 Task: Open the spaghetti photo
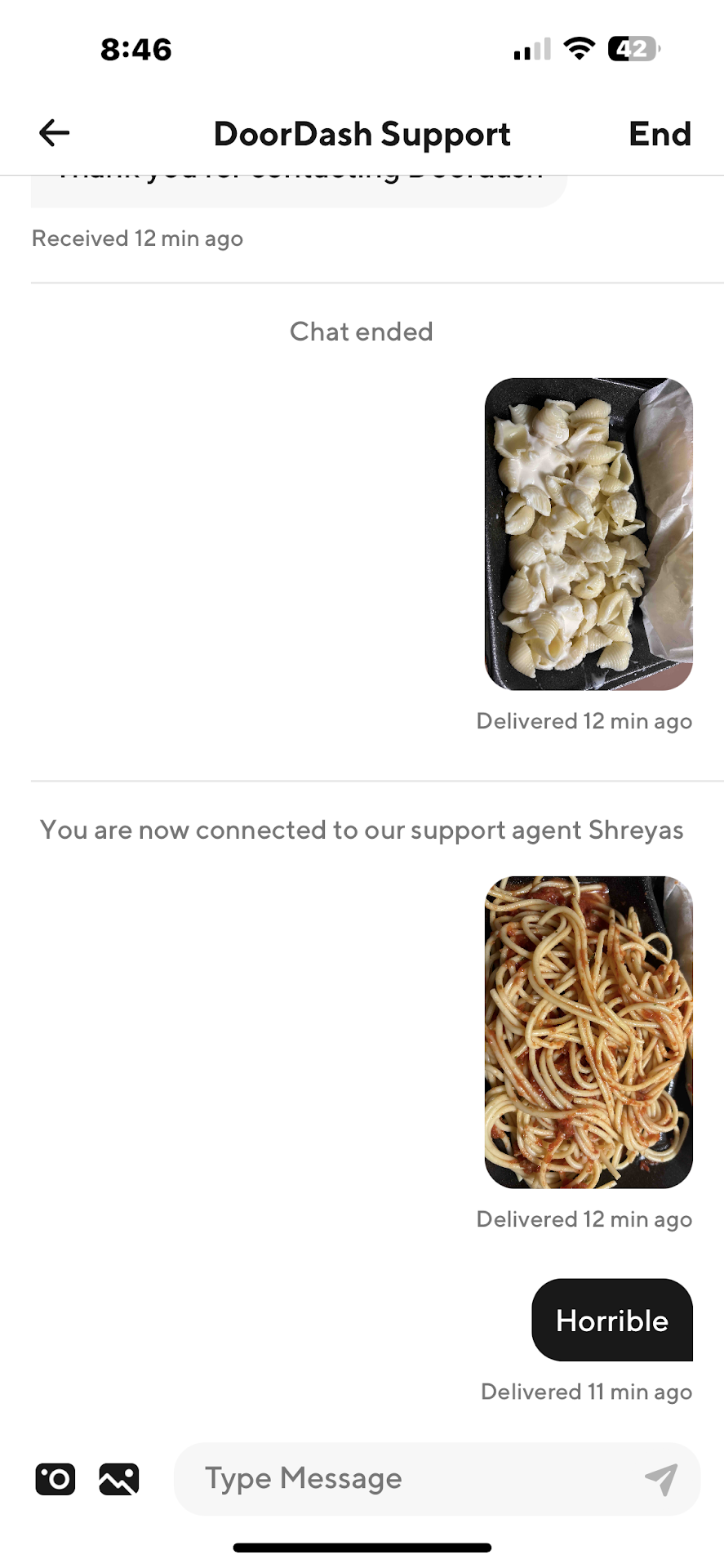[x=589, y=1031]
